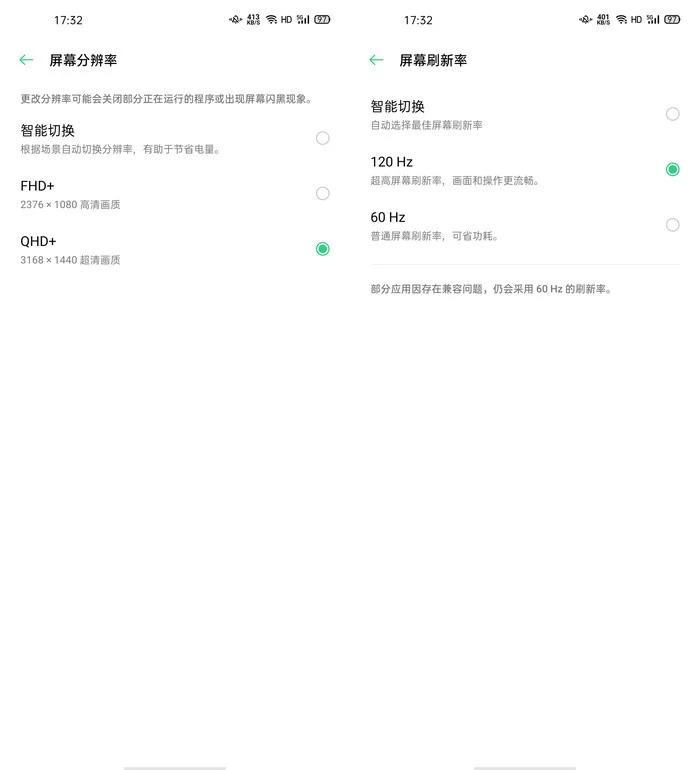Choose FHD+ 2376 × 1080 resolution

point(322,193)
